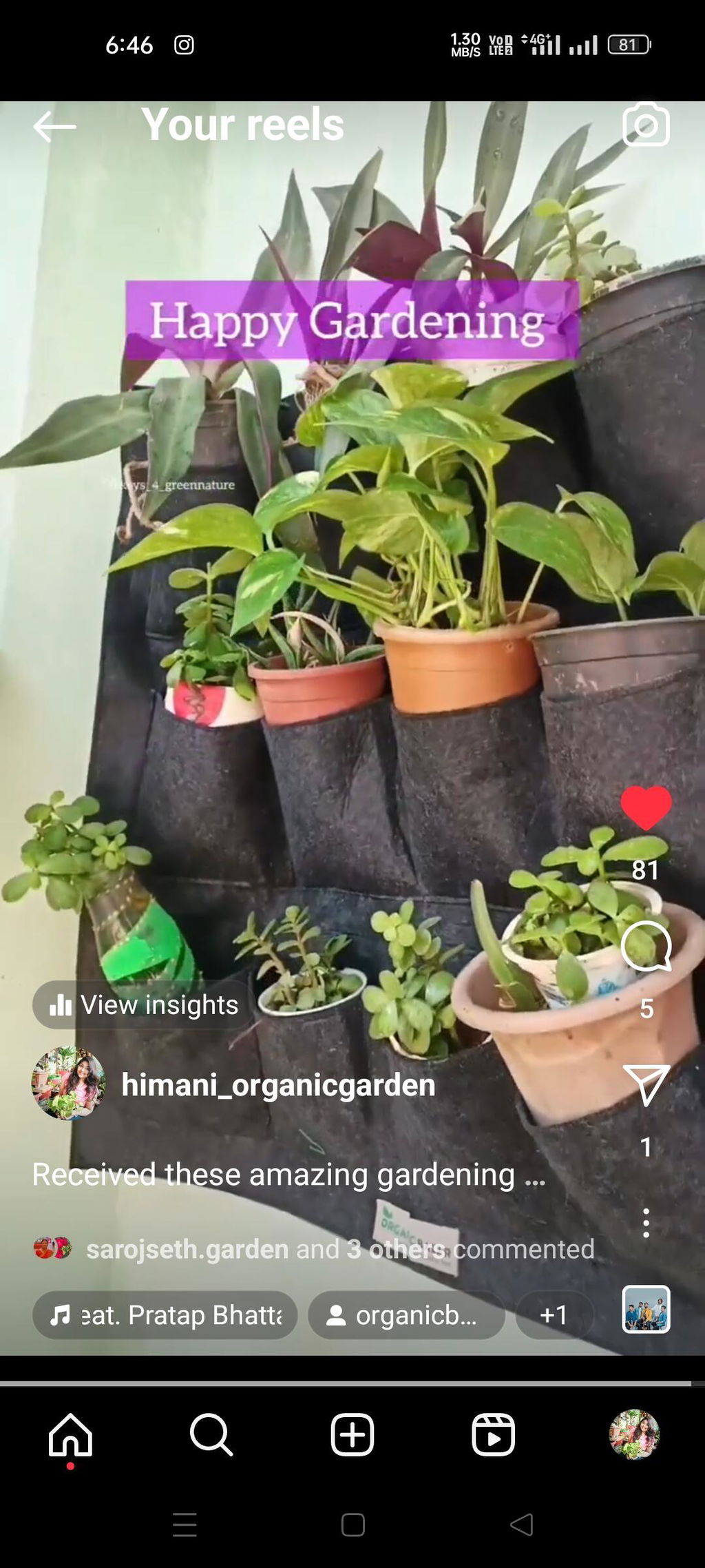Tap the +1 chip

[x=554, y=1315]
